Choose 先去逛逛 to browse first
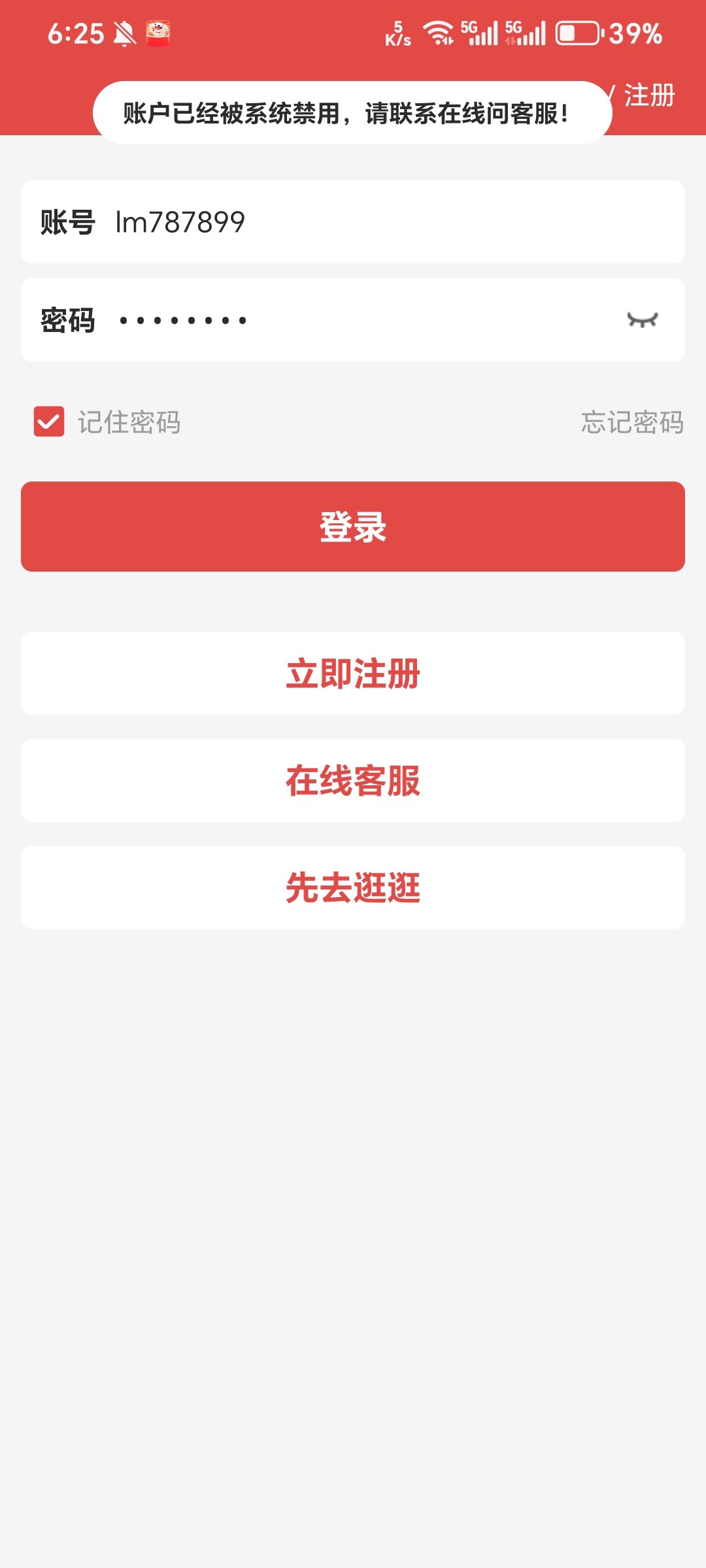Viewport: 706px width, 1568px height. tap(353, 888)
